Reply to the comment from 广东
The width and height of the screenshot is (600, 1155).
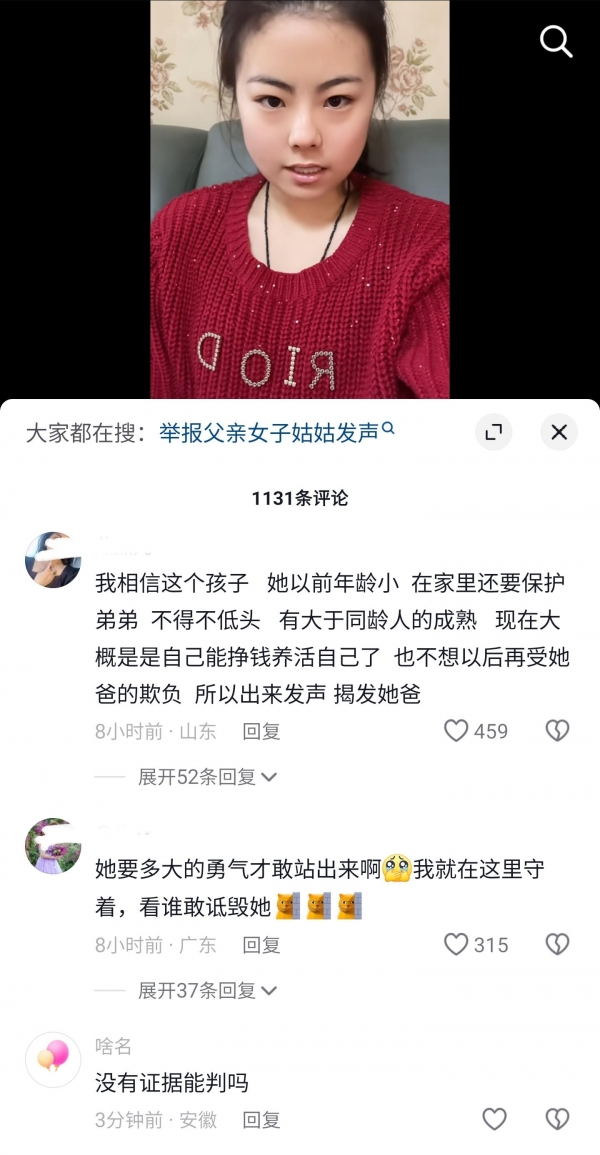coord(261,945)
